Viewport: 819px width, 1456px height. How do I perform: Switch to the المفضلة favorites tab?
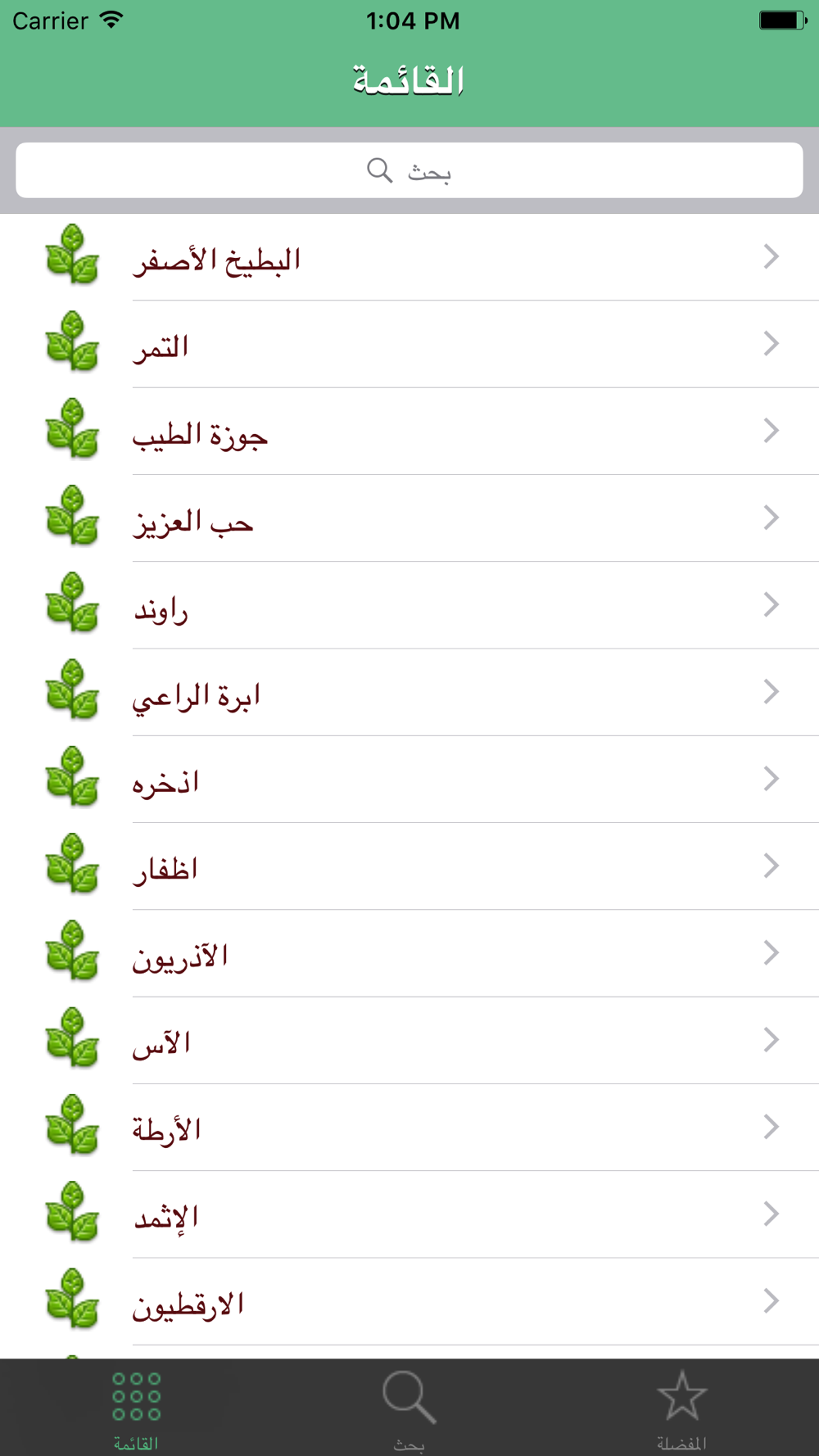pos(682,1409)
